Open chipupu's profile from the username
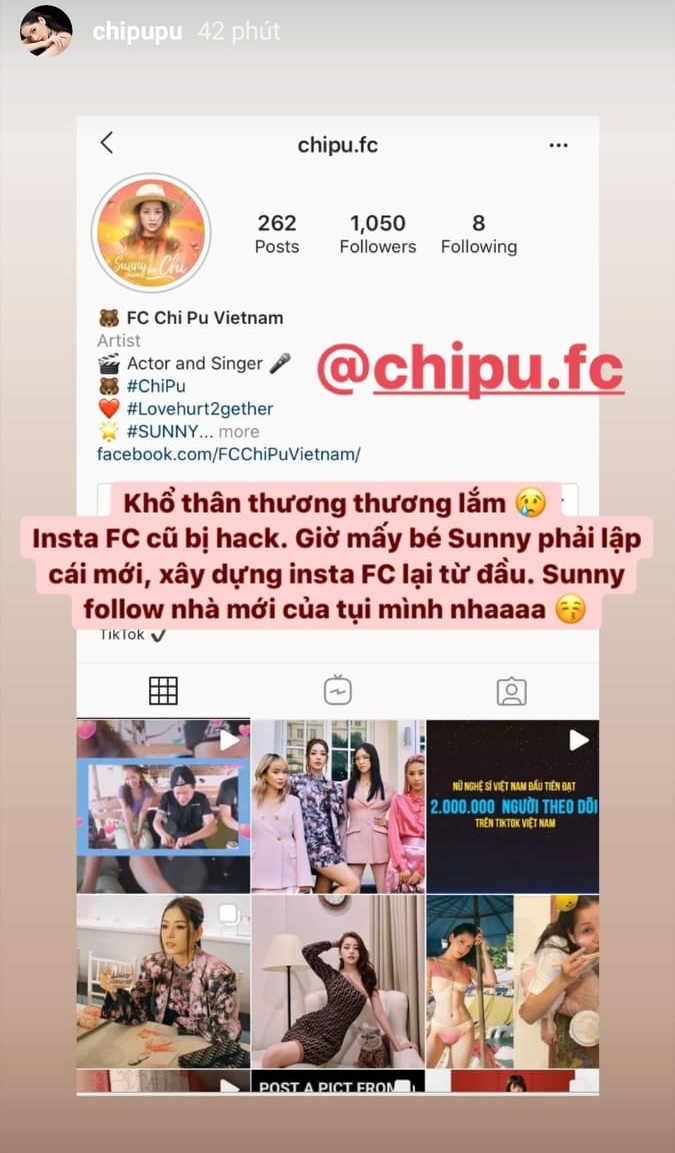Viewport: 675px width, 1153px height. click(137, 32)
